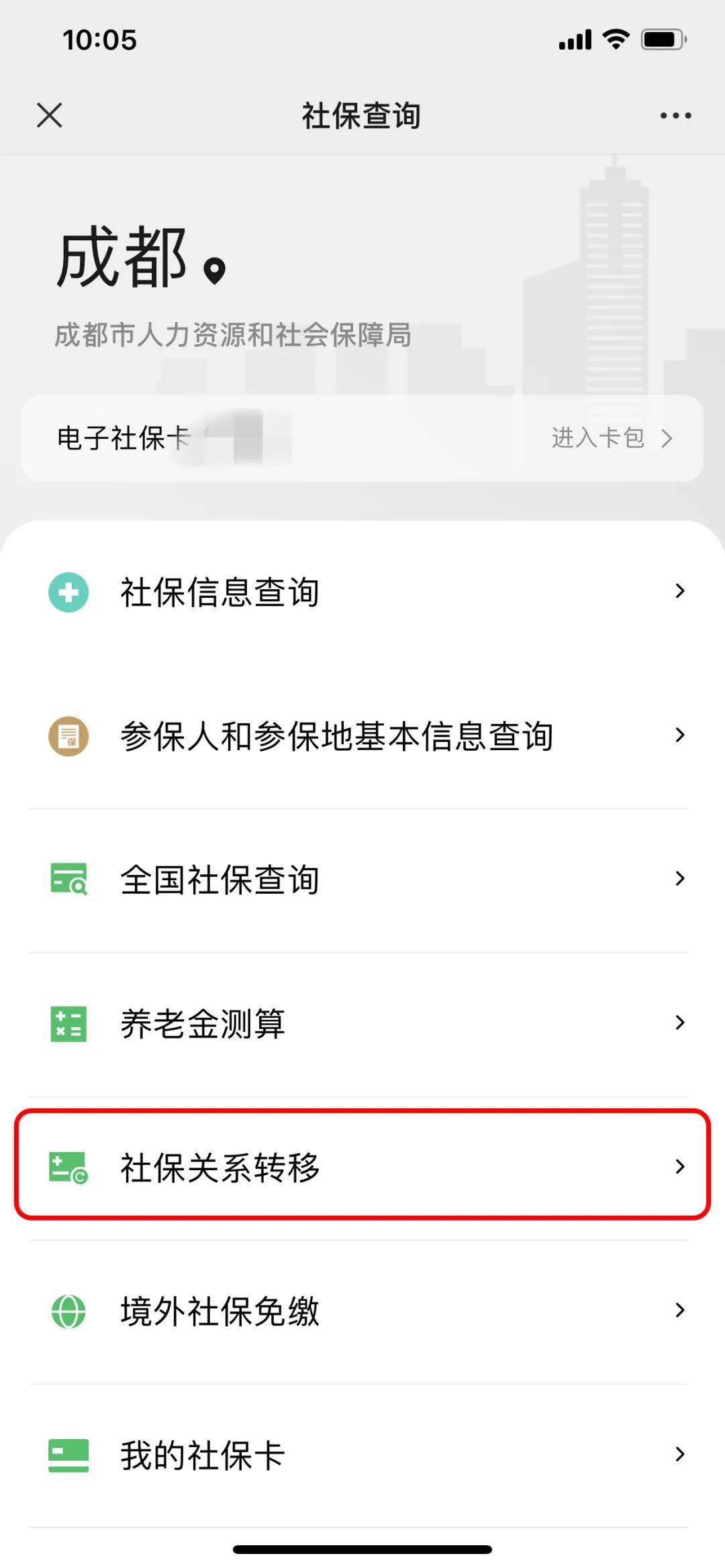Image resolution: width=725 pixels, height=1568 pixels.
Task: Open the three-dot more options menu
Action: 675,115
